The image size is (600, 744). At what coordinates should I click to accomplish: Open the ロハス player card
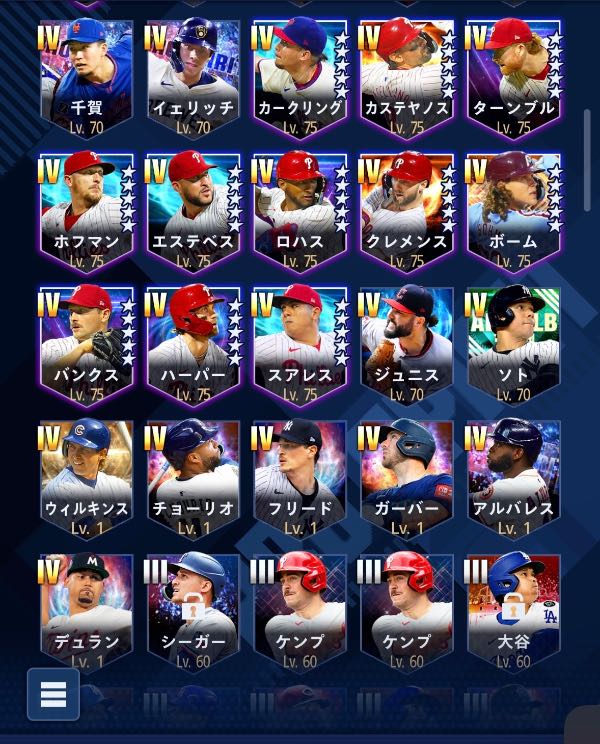coord(300,213)
